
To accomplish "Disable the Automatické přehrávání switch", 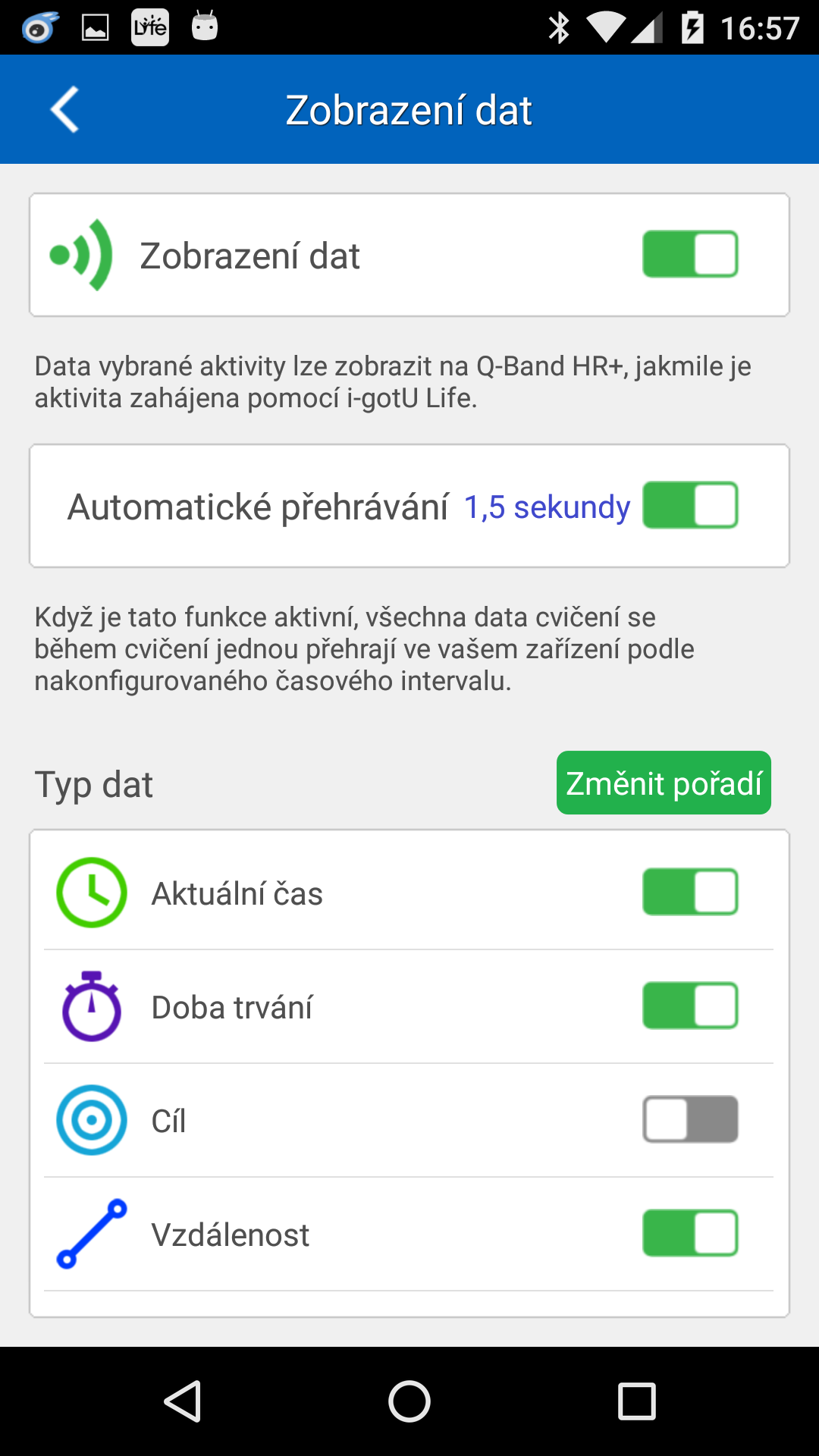I will [690, 505].
